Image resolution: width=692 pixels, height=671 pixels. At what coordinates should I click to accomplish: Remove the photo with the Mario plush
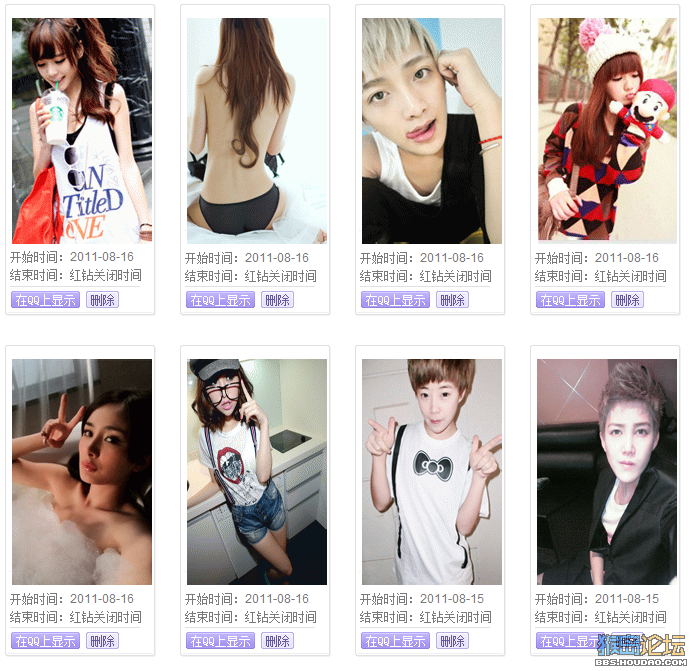pos(627,300)
